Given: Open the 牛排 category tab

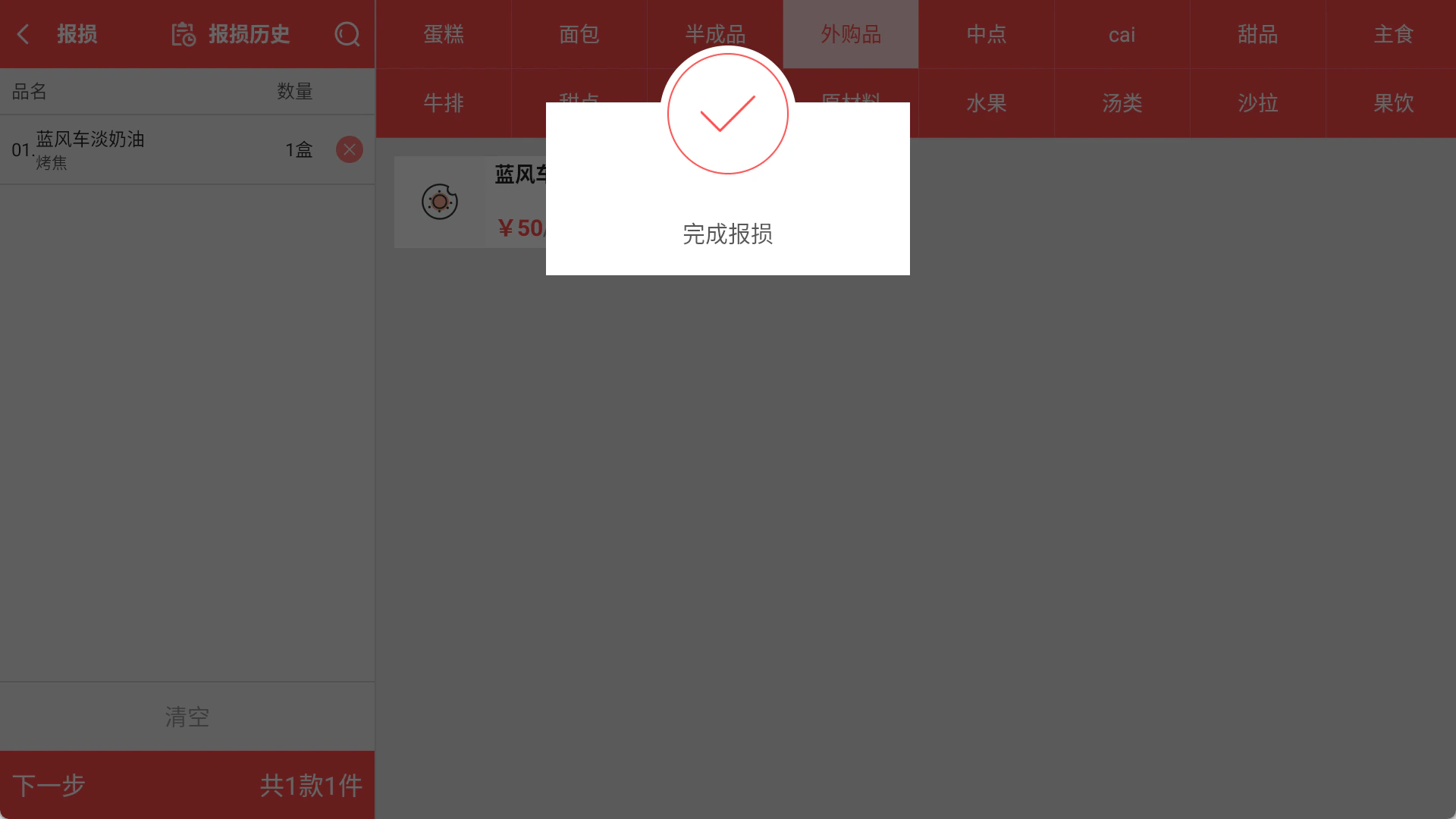Looking at the screenshot, I should (x=444, y=103).
